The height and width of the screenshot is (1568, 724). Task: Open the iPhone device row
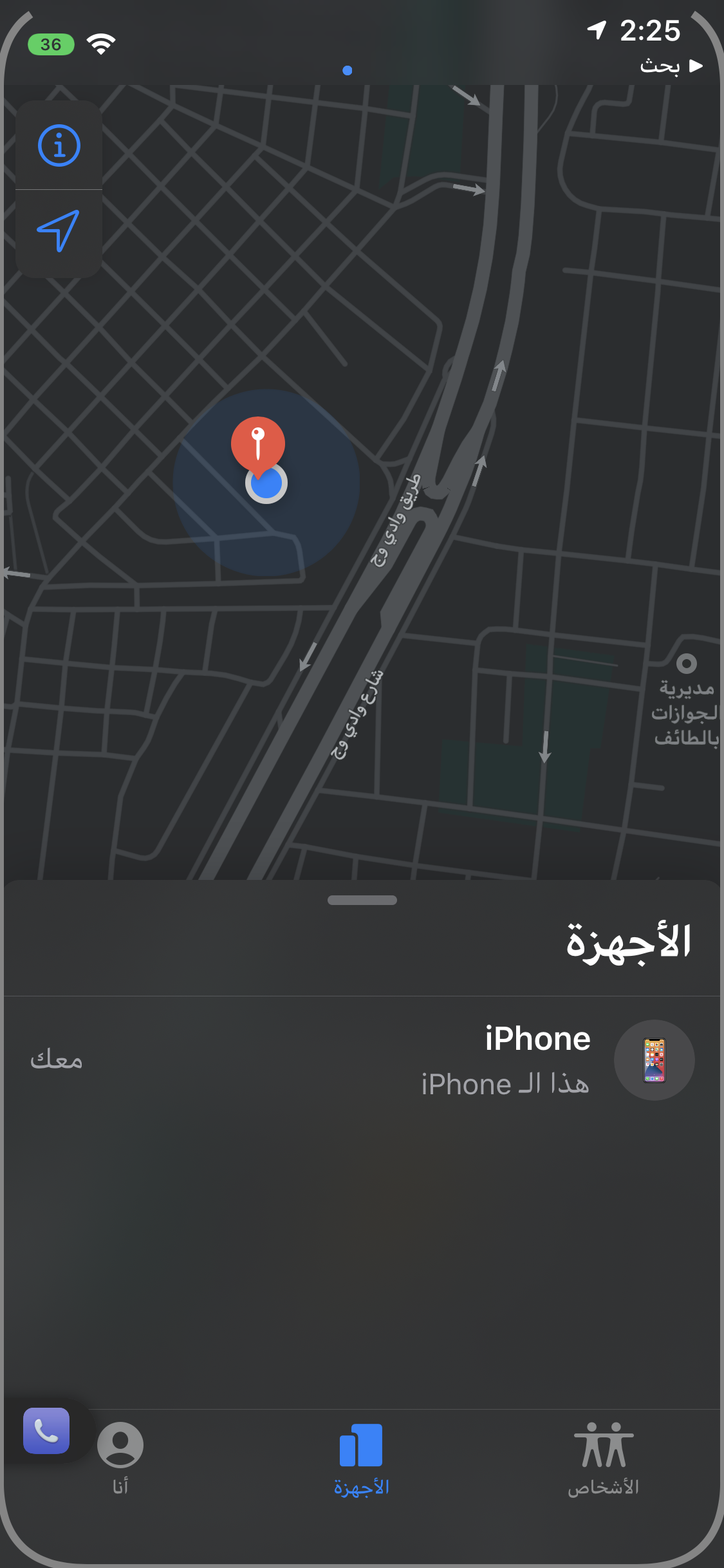(362, 1060)
